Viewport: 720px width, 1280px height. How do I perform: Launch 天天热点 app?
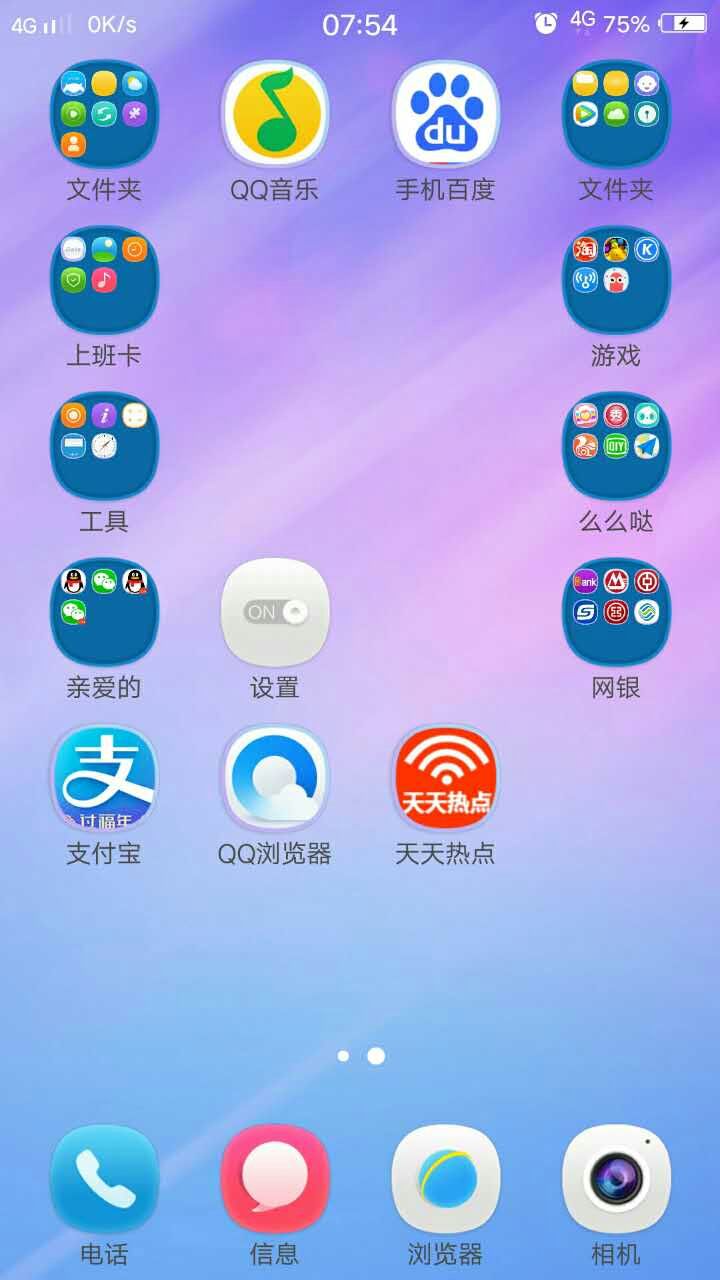coord(445,779)
